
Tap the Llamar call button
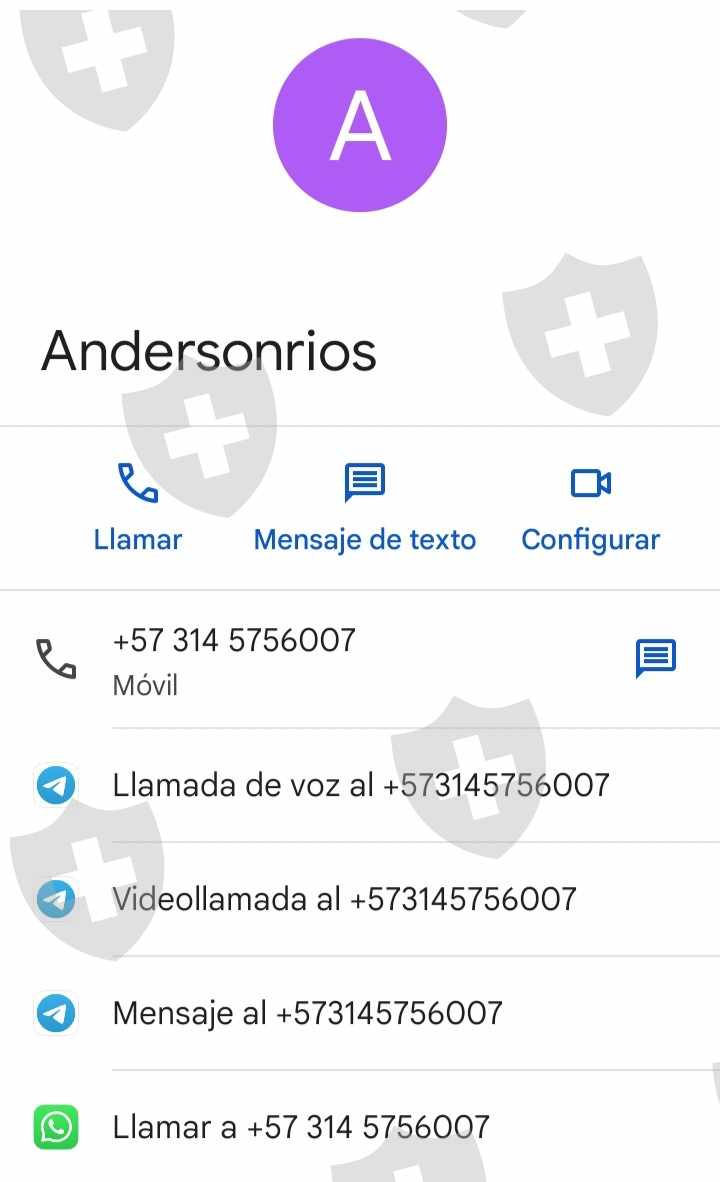(x=138, y=509)
